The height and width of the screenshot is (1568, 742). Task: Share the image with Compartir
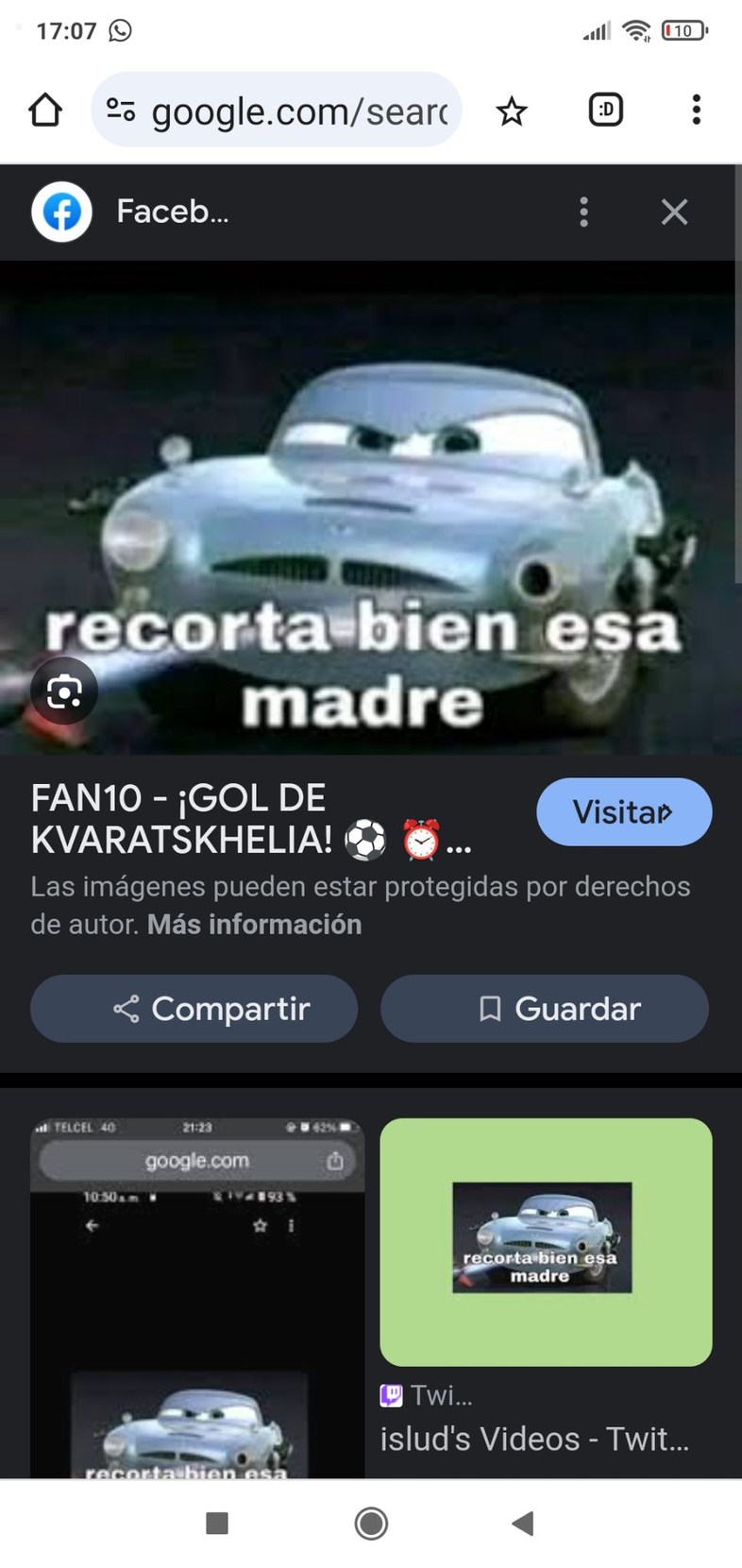pyautogui.click(x=194, y=1009)
